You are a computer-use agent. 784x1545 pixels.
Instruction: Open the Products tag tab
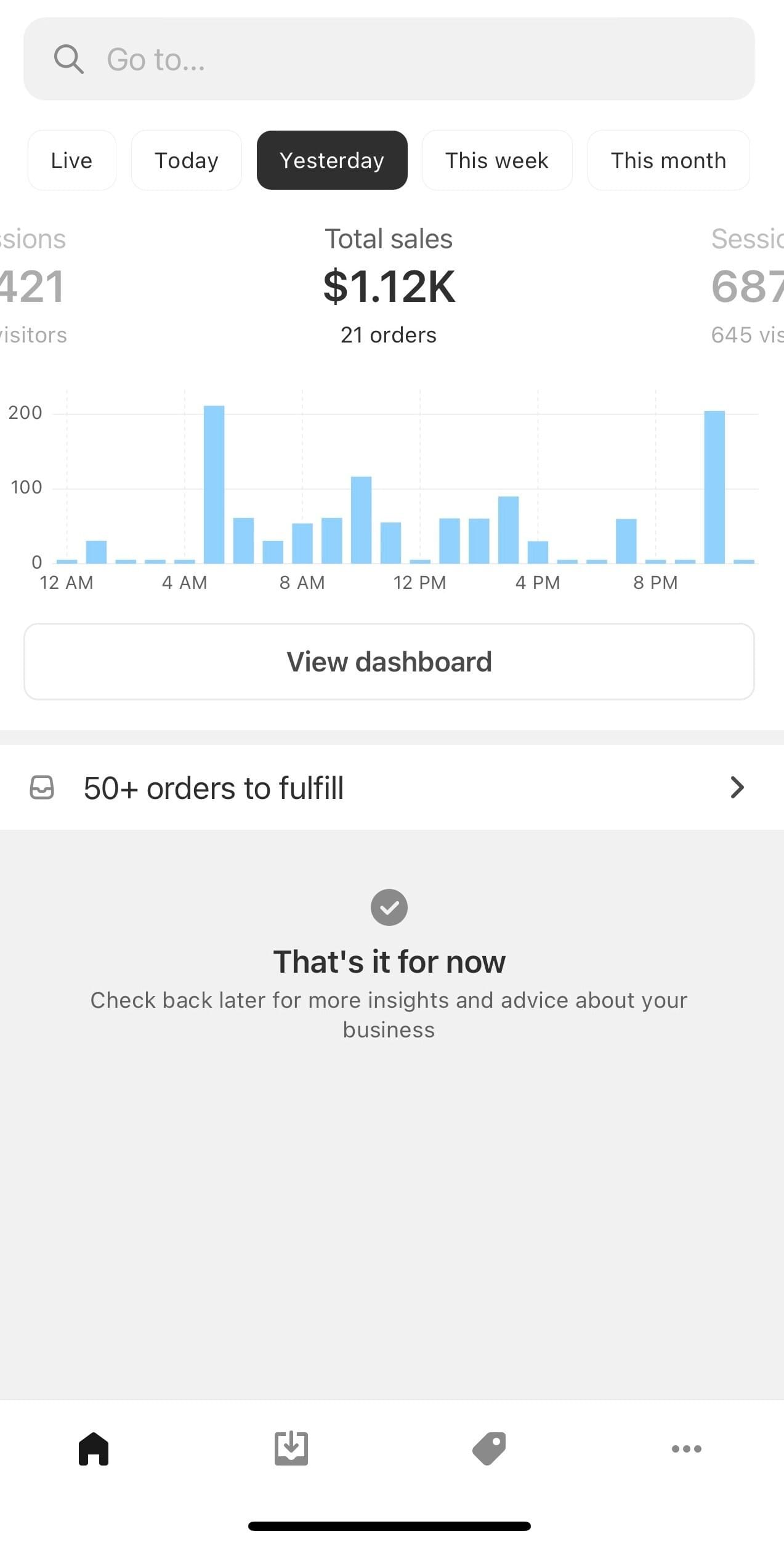click(x=489, y=1448)
